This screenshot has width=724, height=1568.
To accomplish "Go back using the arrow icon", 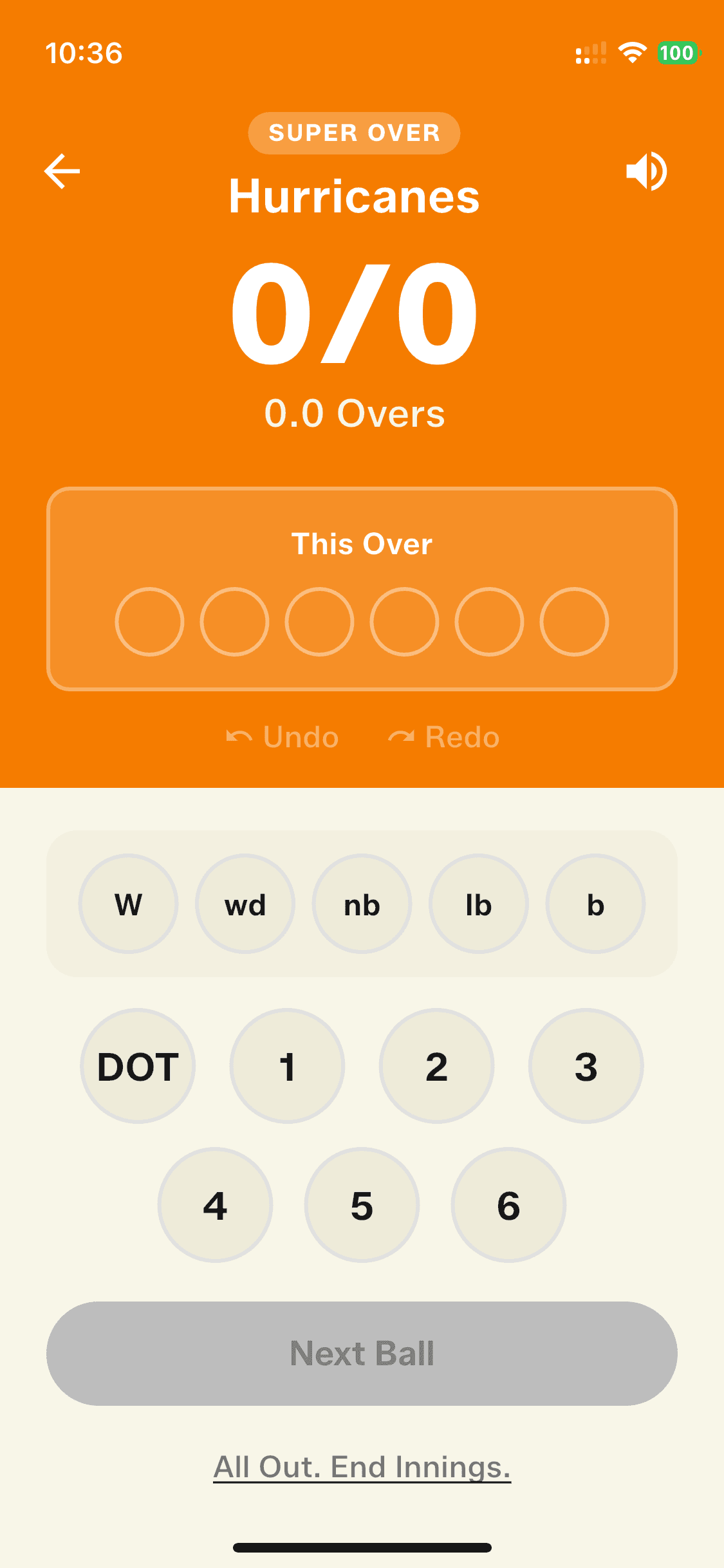I will 62,171.
